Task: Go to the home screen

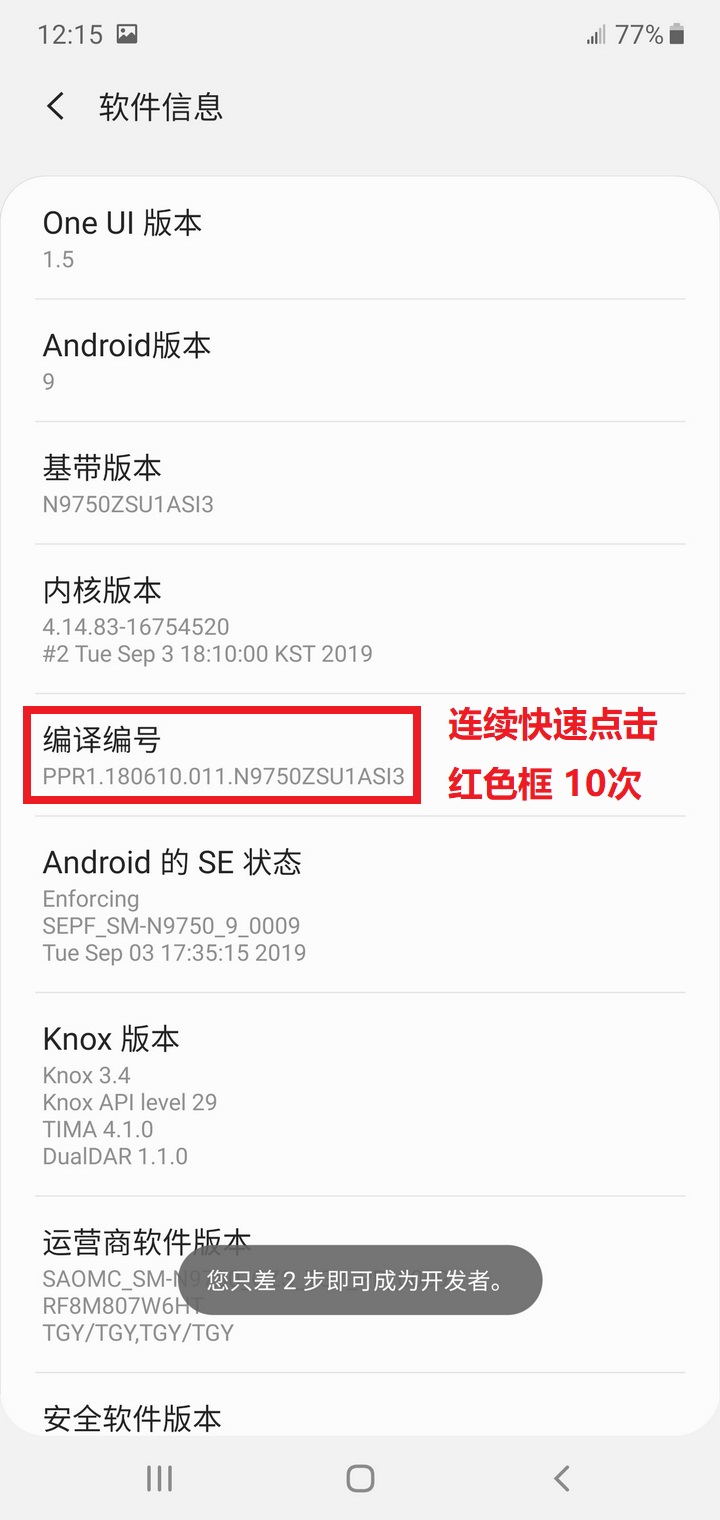Action: click(x=360, y=1478)
